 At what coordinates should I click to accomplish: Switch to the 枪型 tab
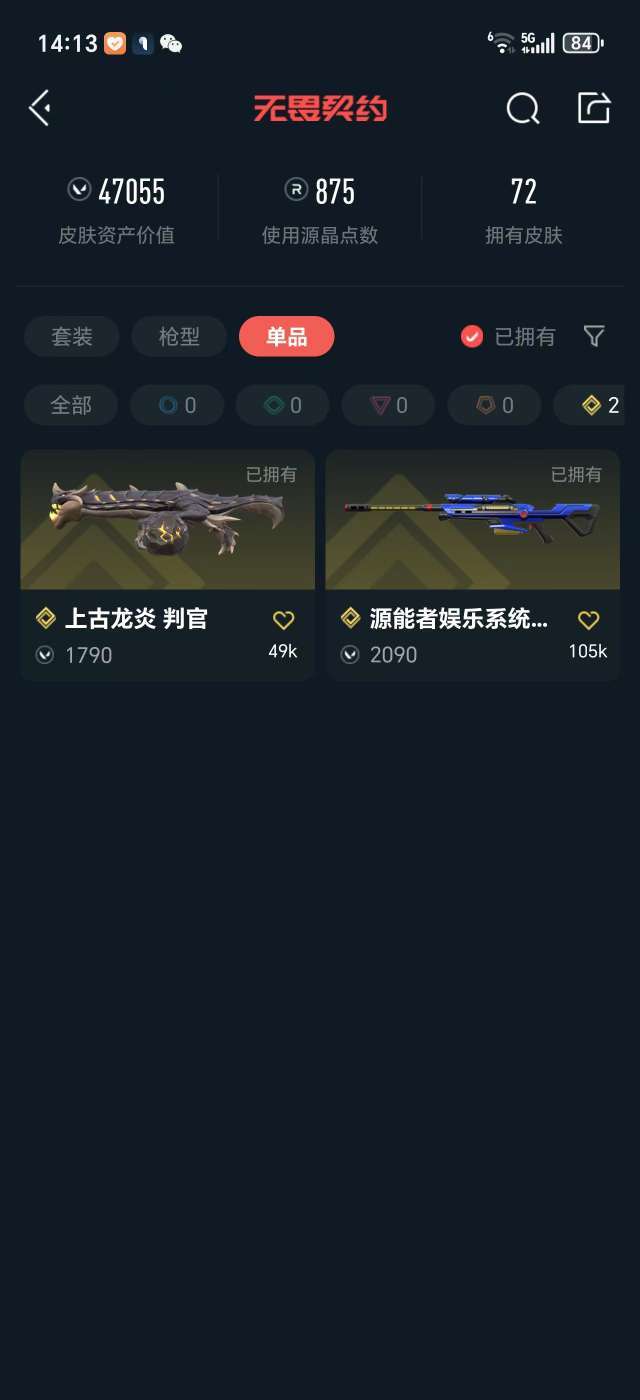pyautogui.click(x=179, y=337)
